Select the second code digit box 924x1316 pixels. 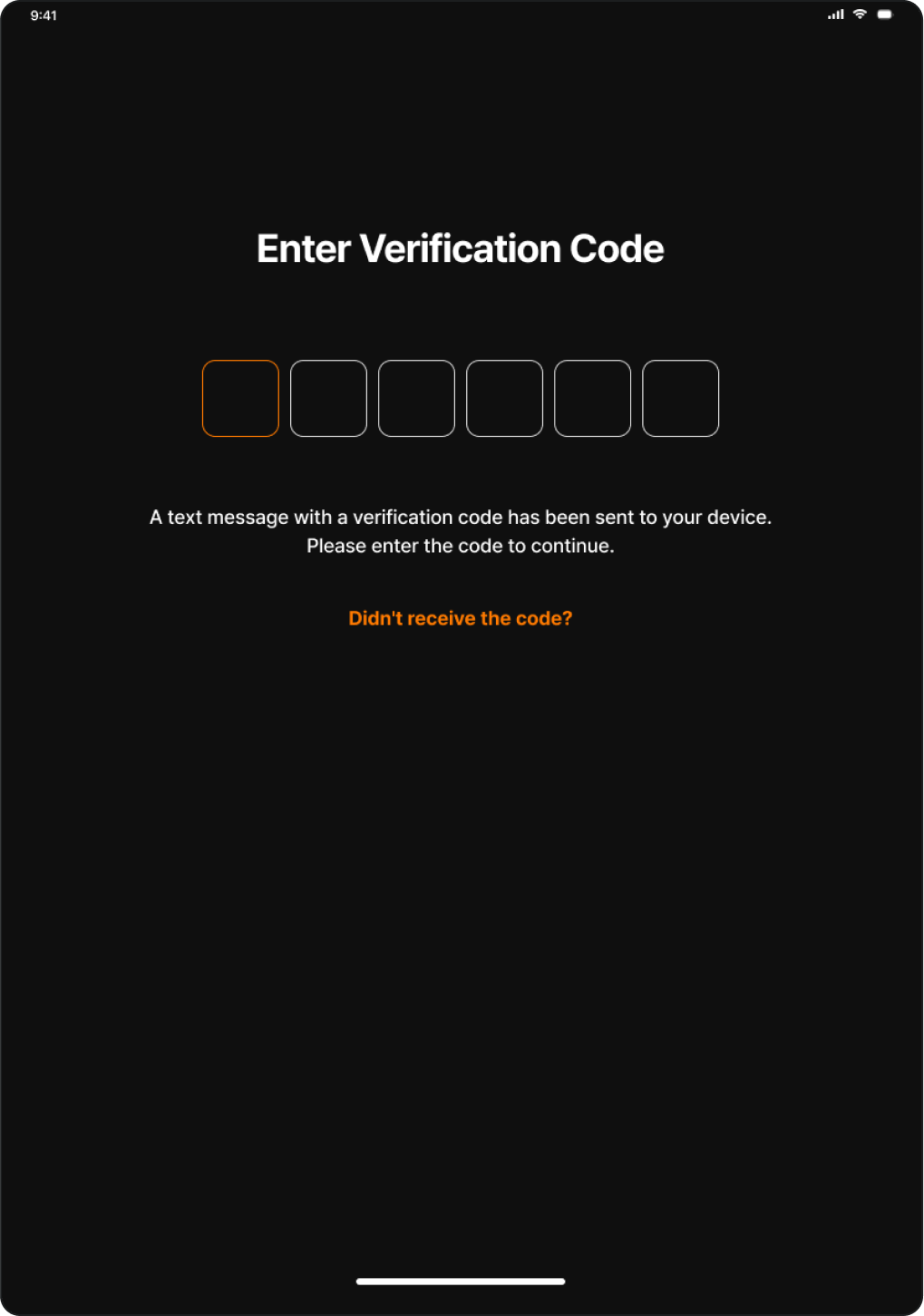pyautogui.click(x=328, y=399)
